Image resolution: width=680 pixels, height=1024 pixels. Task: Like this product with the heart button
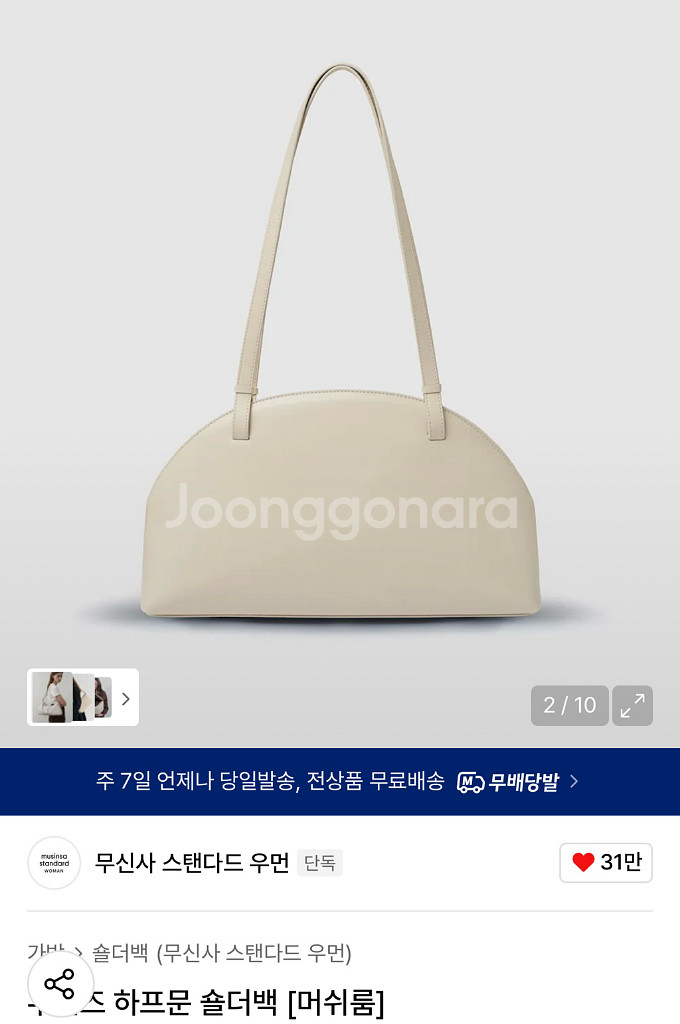606,862
